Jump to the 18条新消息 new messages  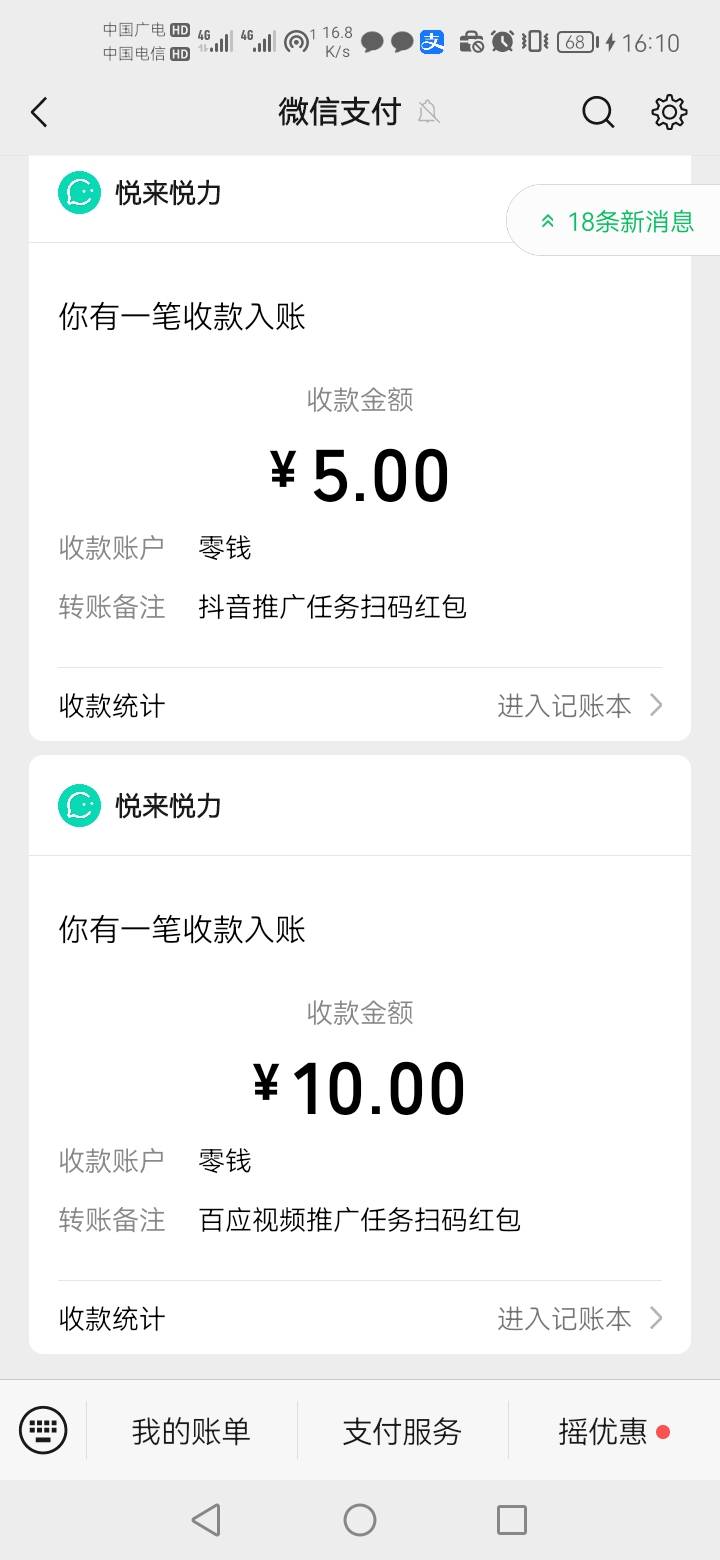pos(616,221)
